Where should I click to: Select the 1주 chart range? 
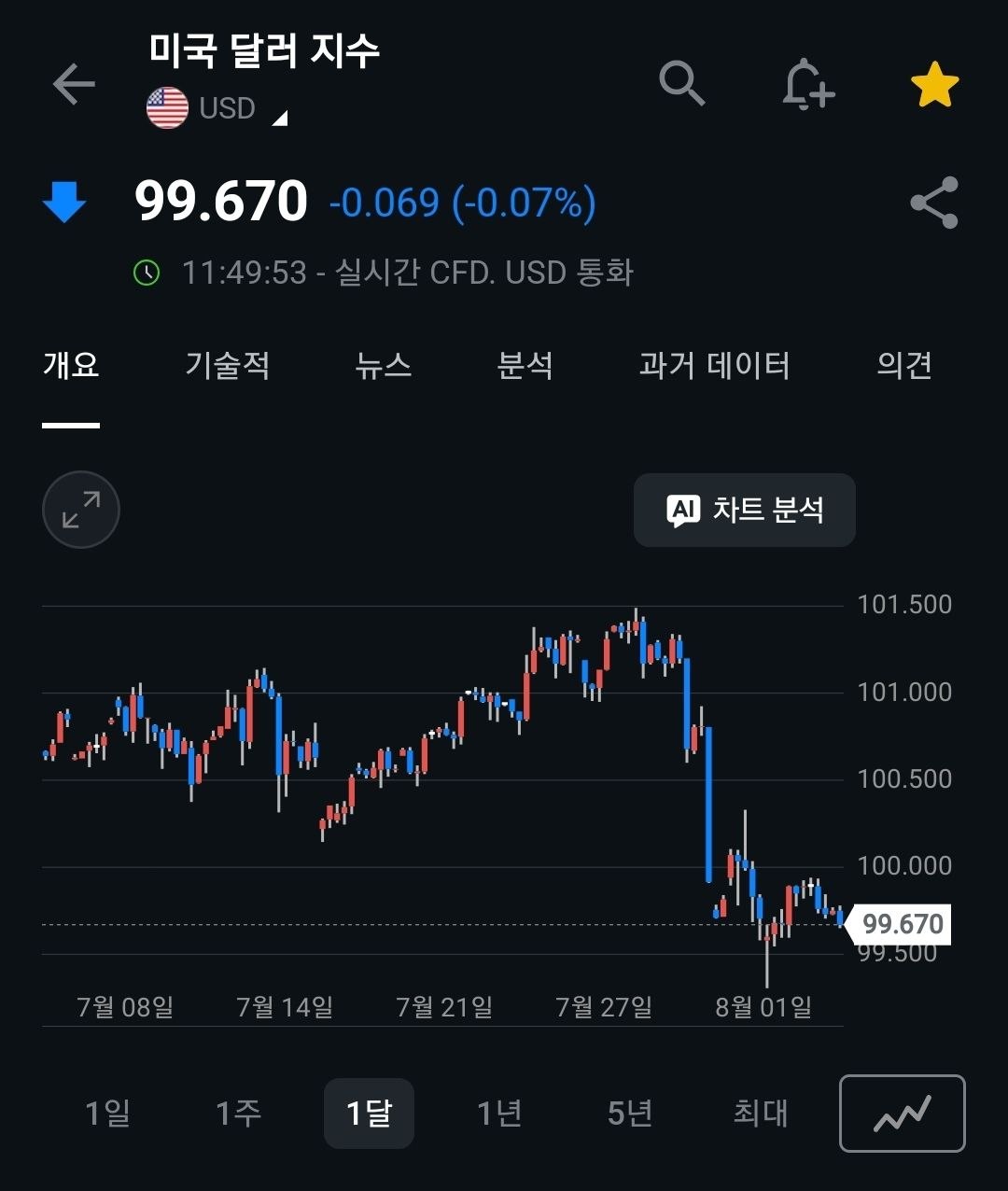pyautogui.click(x=238, y=1113)
